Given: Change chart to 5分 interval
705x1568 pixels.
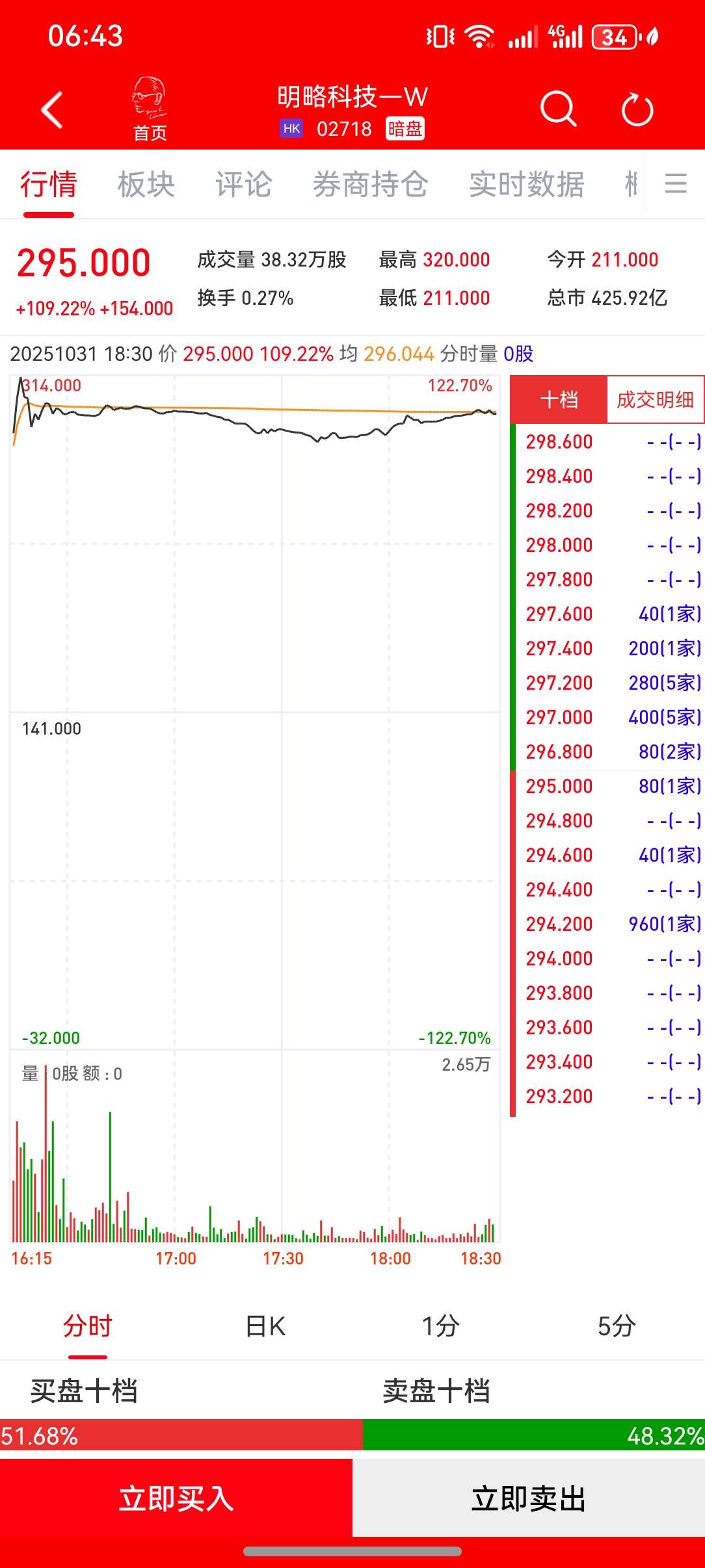Looking at the screenshot, I should click(x=616, y=1326).
